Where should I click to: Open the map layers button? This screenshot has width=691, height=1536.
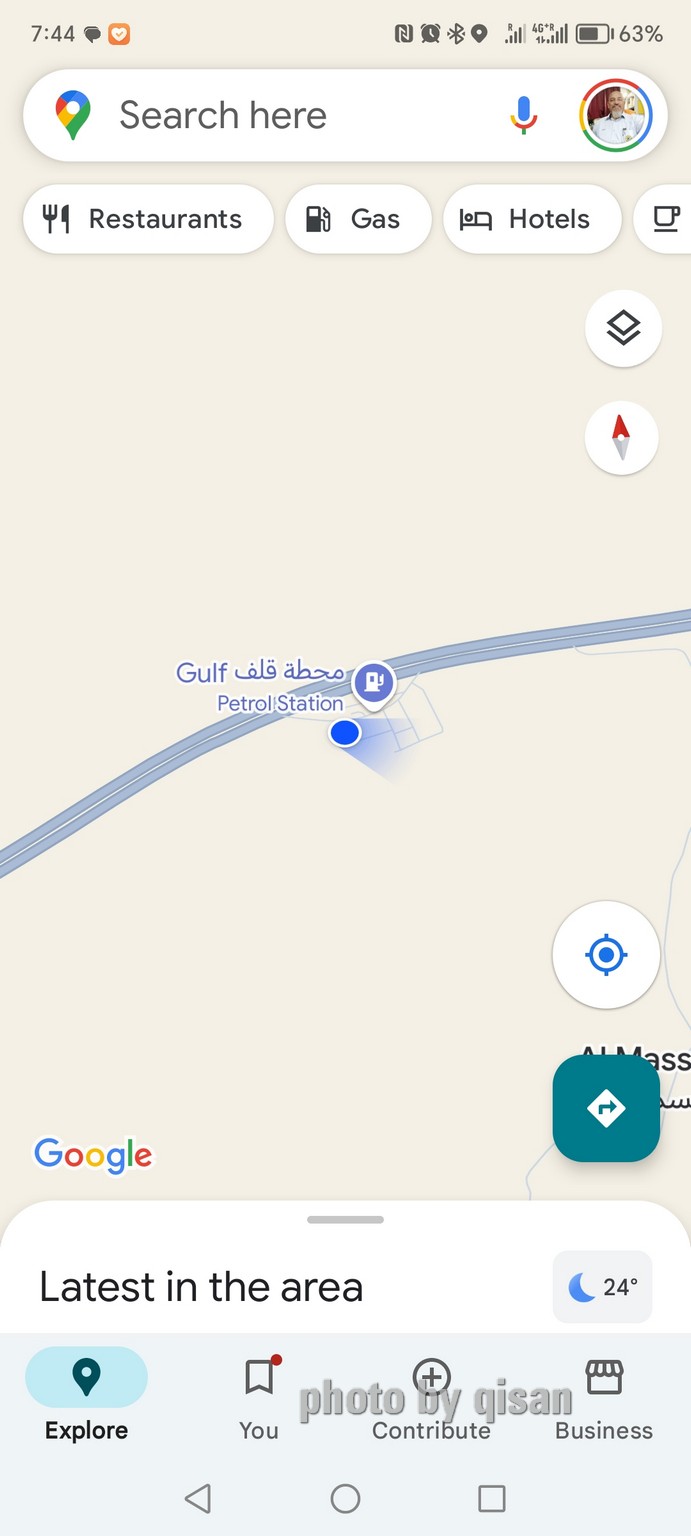click(x=623, y=328)
